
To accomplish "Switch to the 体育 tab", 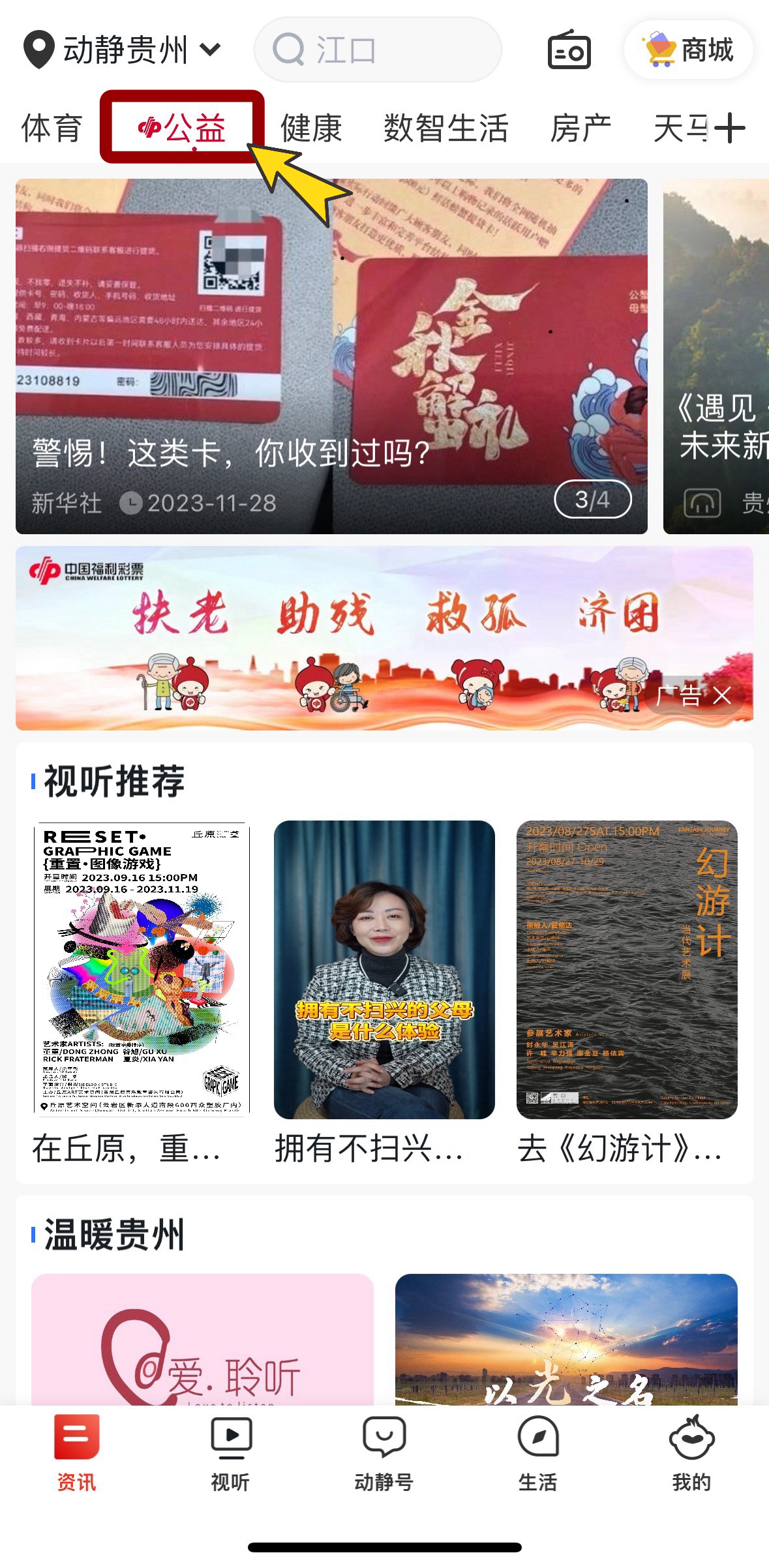I will click(x=52, y=128).
